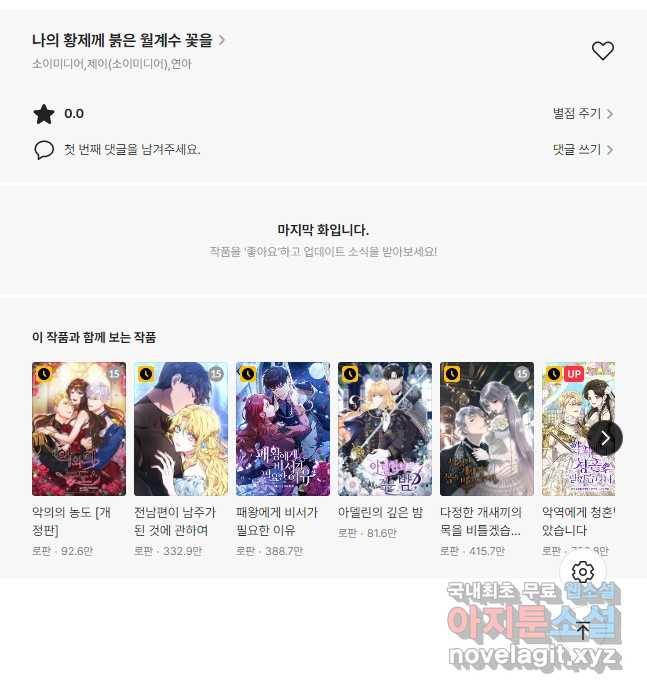Jump to top with up arrow
The width and height of the screenshot is (647, 694).
[x=583, y=631]
